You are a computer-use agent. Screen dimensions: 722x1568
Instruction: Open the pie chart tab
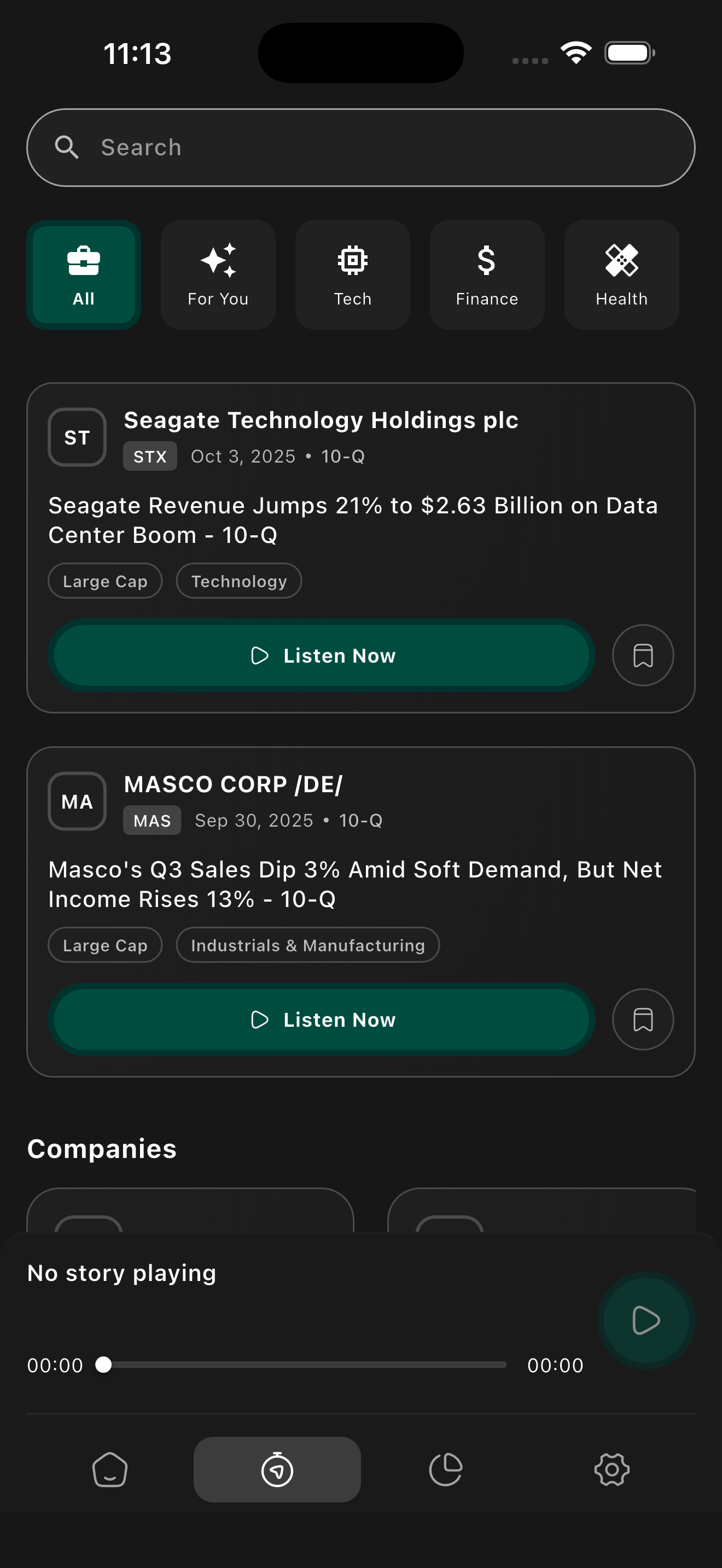point(446,1470)
